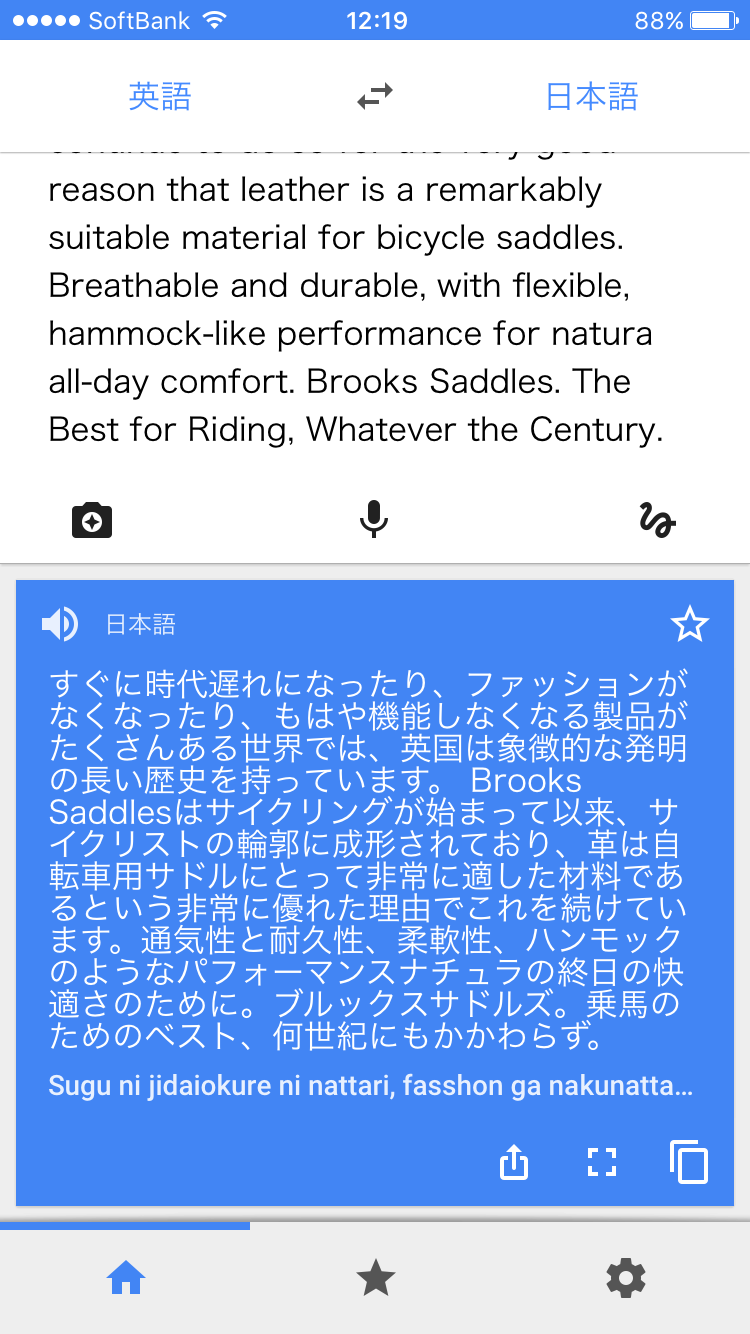
Task: Swap the source and target languages
Action: tap(375, 97)
